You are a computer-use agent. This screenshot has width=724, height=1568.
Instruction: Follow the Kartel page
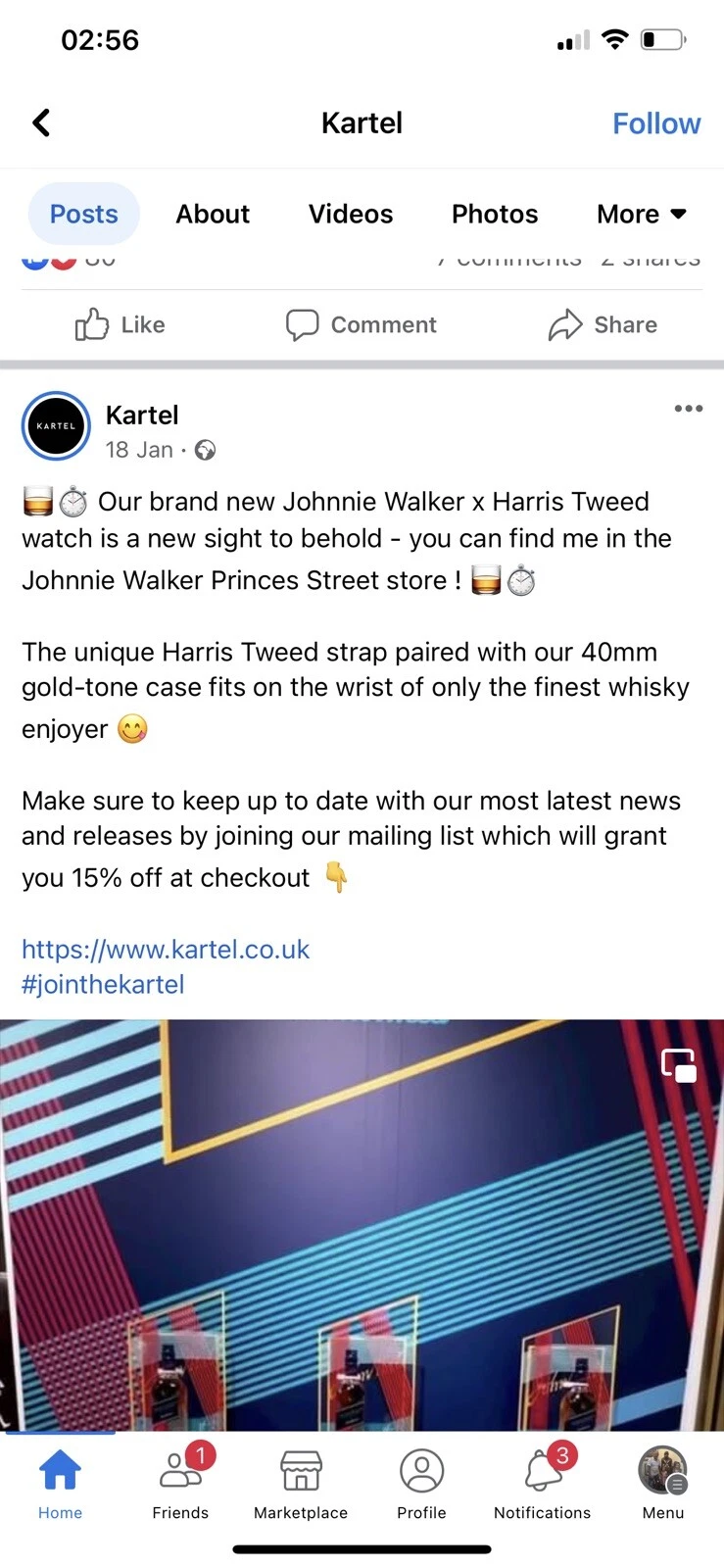pyautogui.click(x=655, y=123)
